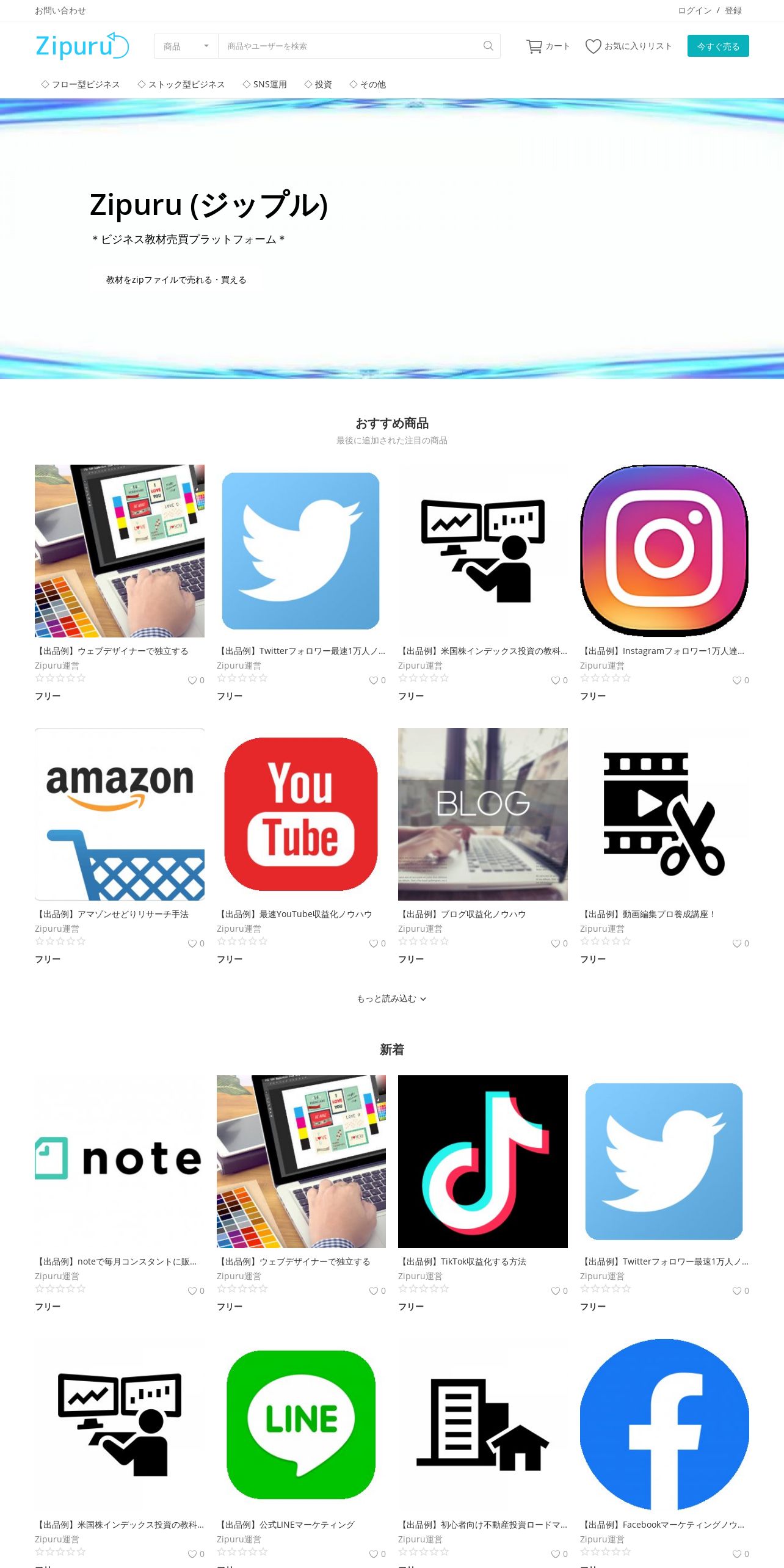
Task: Tap the 今すぐ売る button
Action: pos(718,46)
